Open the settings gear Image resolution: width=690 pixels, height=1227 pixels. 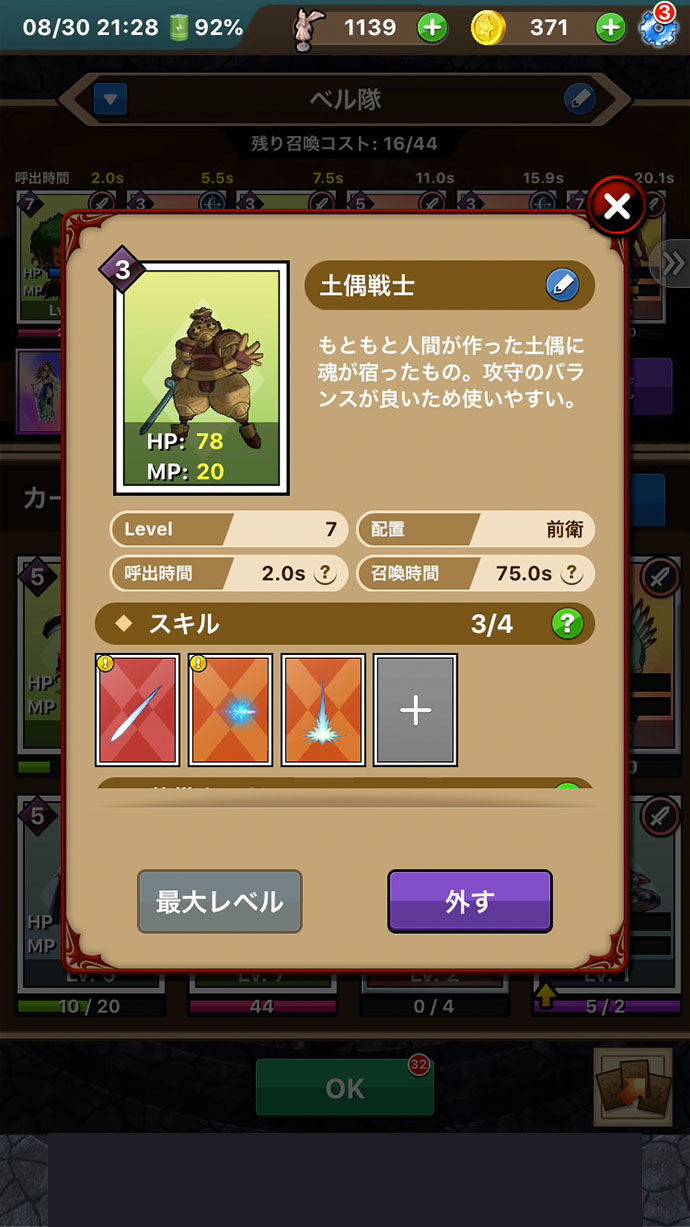click(659, 27)
